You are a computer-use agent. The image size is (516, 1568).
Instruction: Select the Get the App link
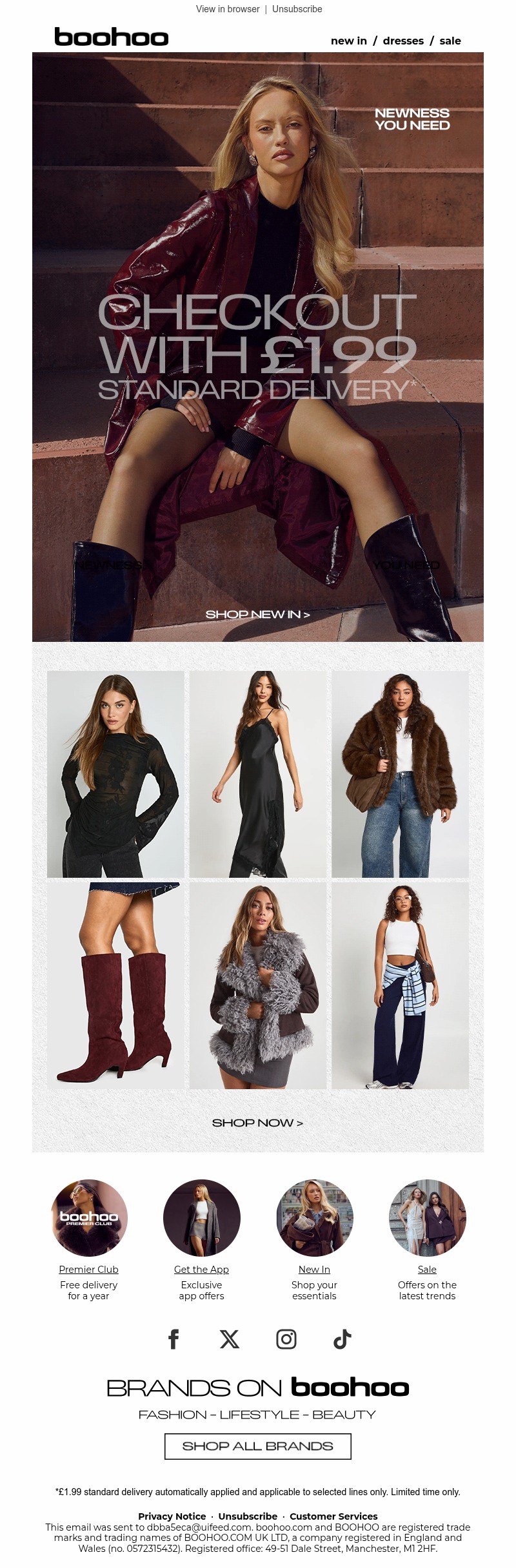[201, 1269]
